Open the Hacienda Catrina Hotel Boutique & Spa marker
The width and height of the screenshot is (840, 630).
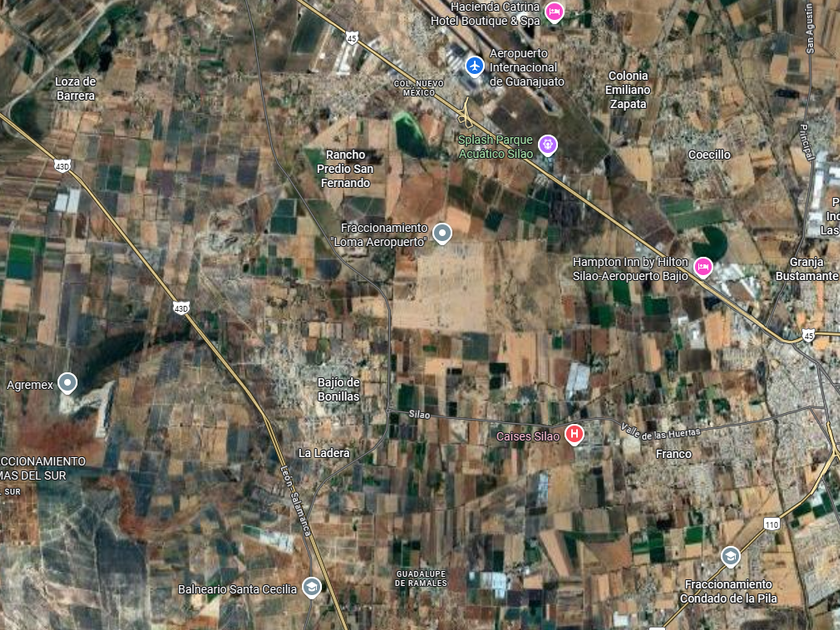point(554,12)
